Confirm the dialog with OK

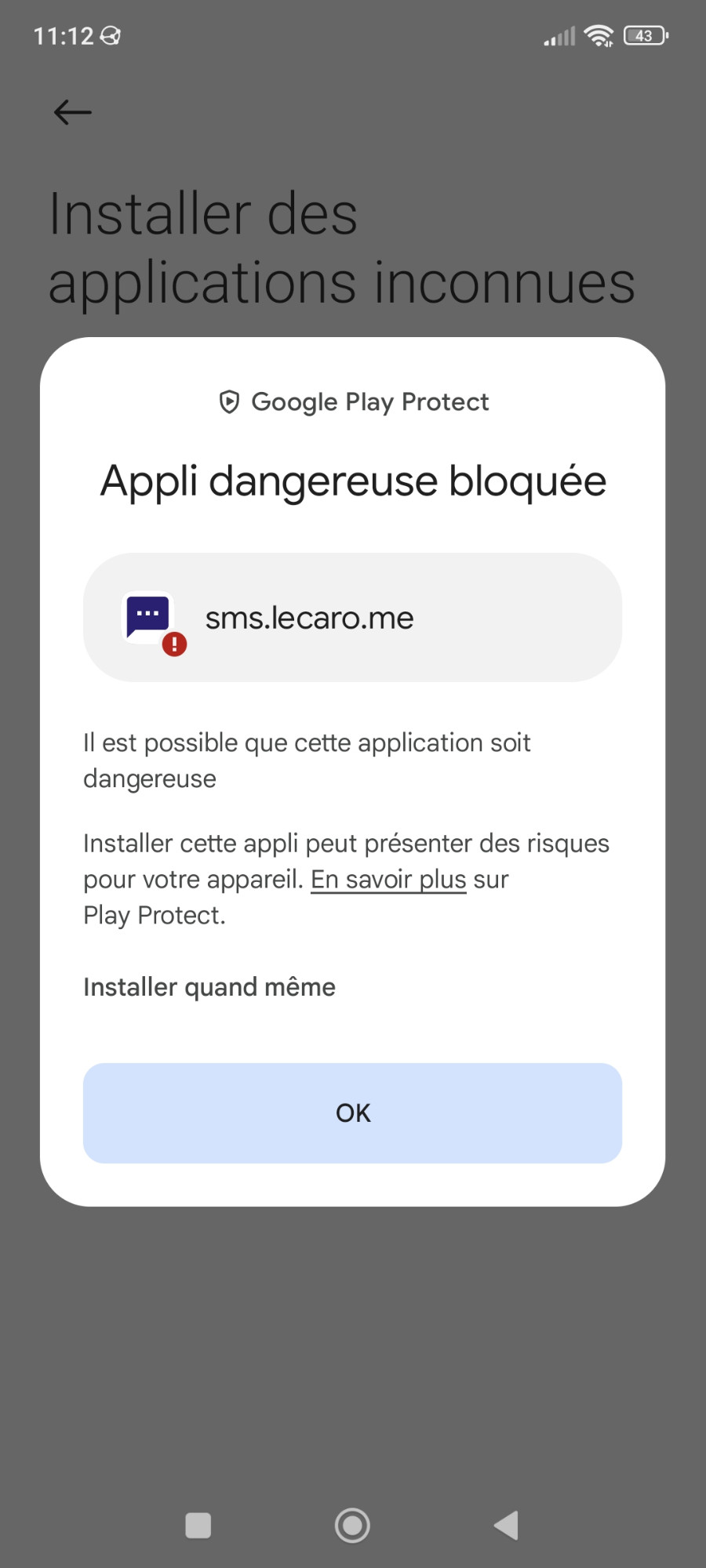352,1112
